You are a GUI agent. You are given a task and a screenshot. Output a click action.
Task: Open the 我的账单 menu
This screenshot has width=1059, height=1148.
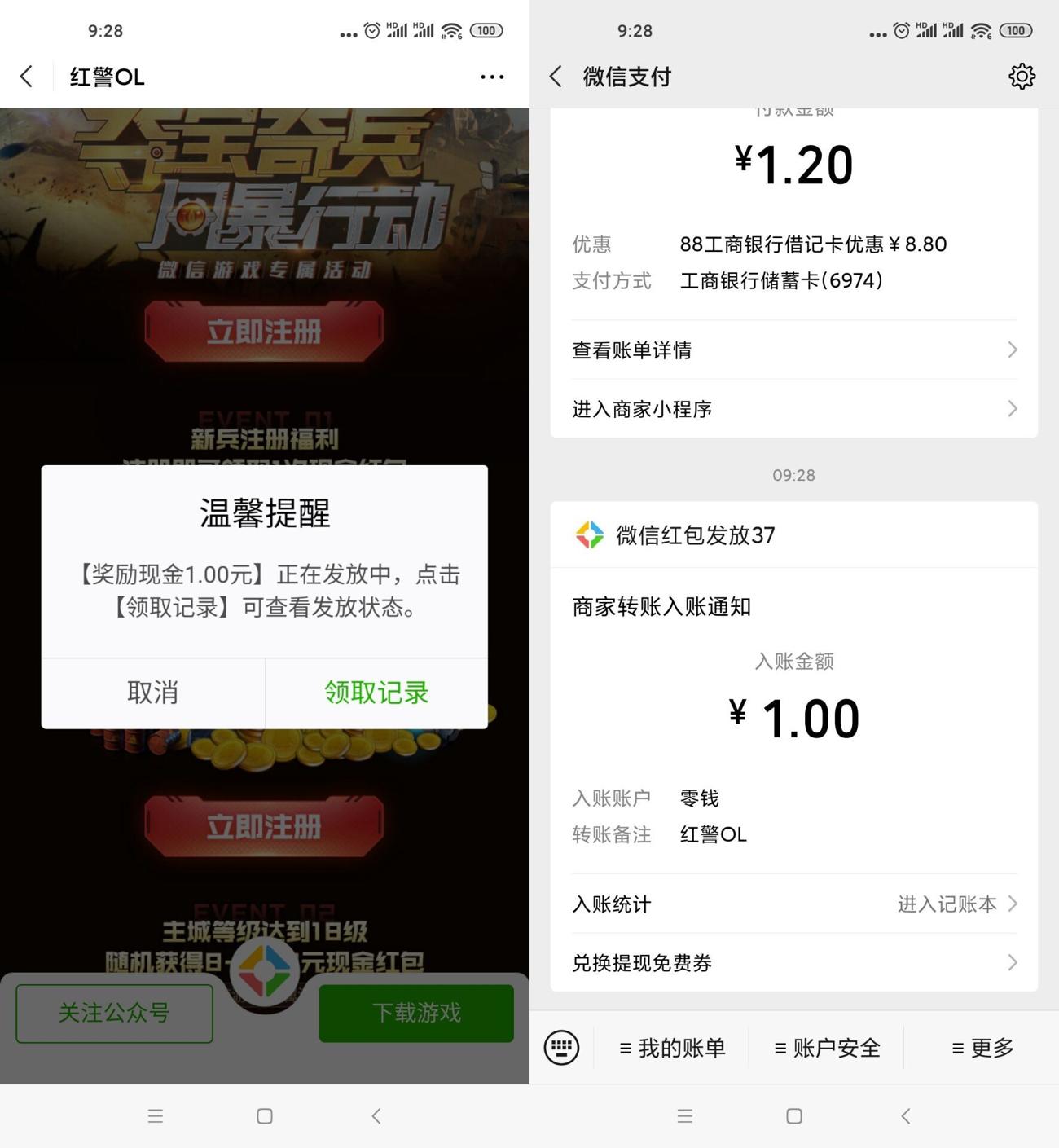pyautogui.click(x=672, y=1048)
